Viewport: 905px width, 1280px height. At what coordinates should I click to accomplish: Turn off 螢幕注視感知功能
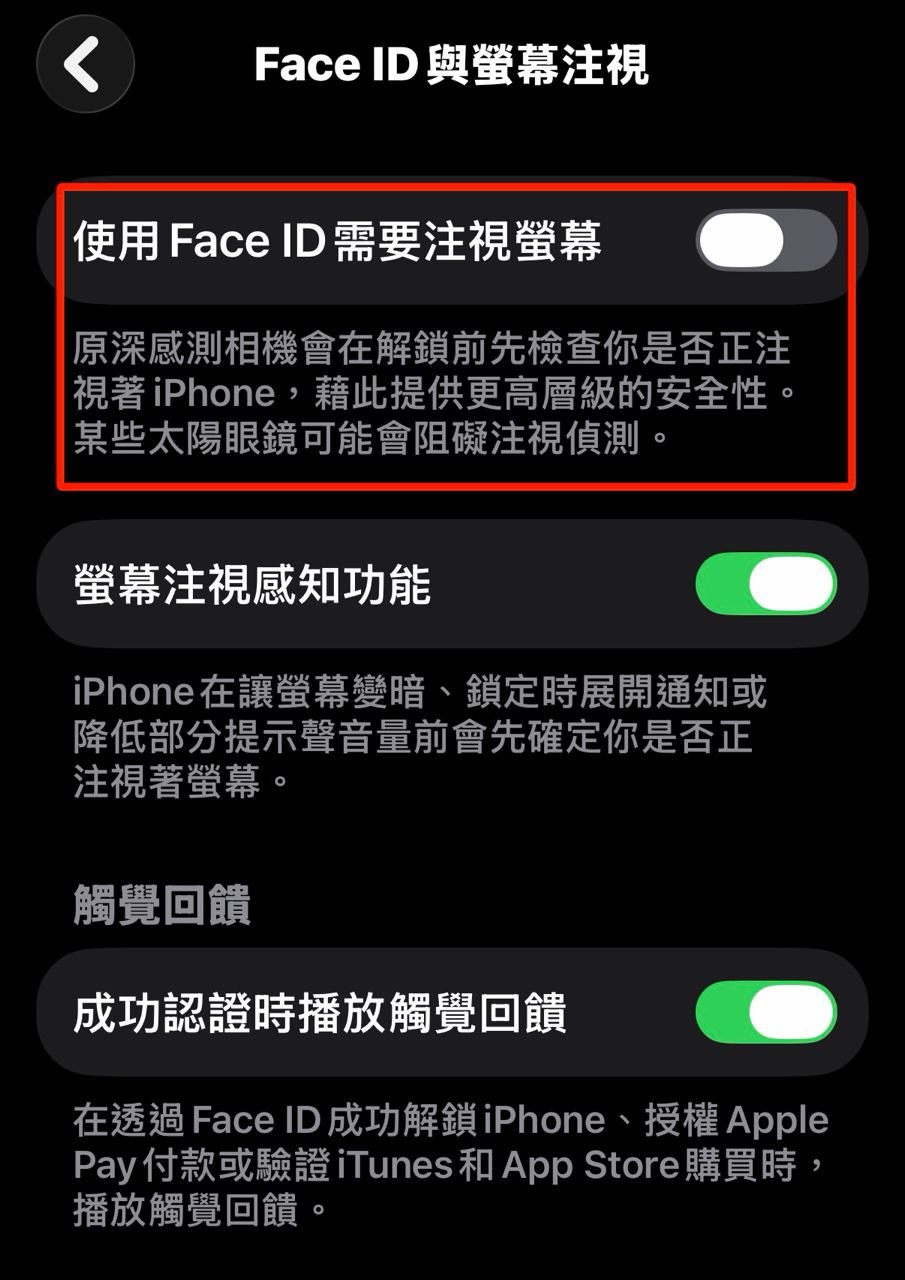click(766, 585)
